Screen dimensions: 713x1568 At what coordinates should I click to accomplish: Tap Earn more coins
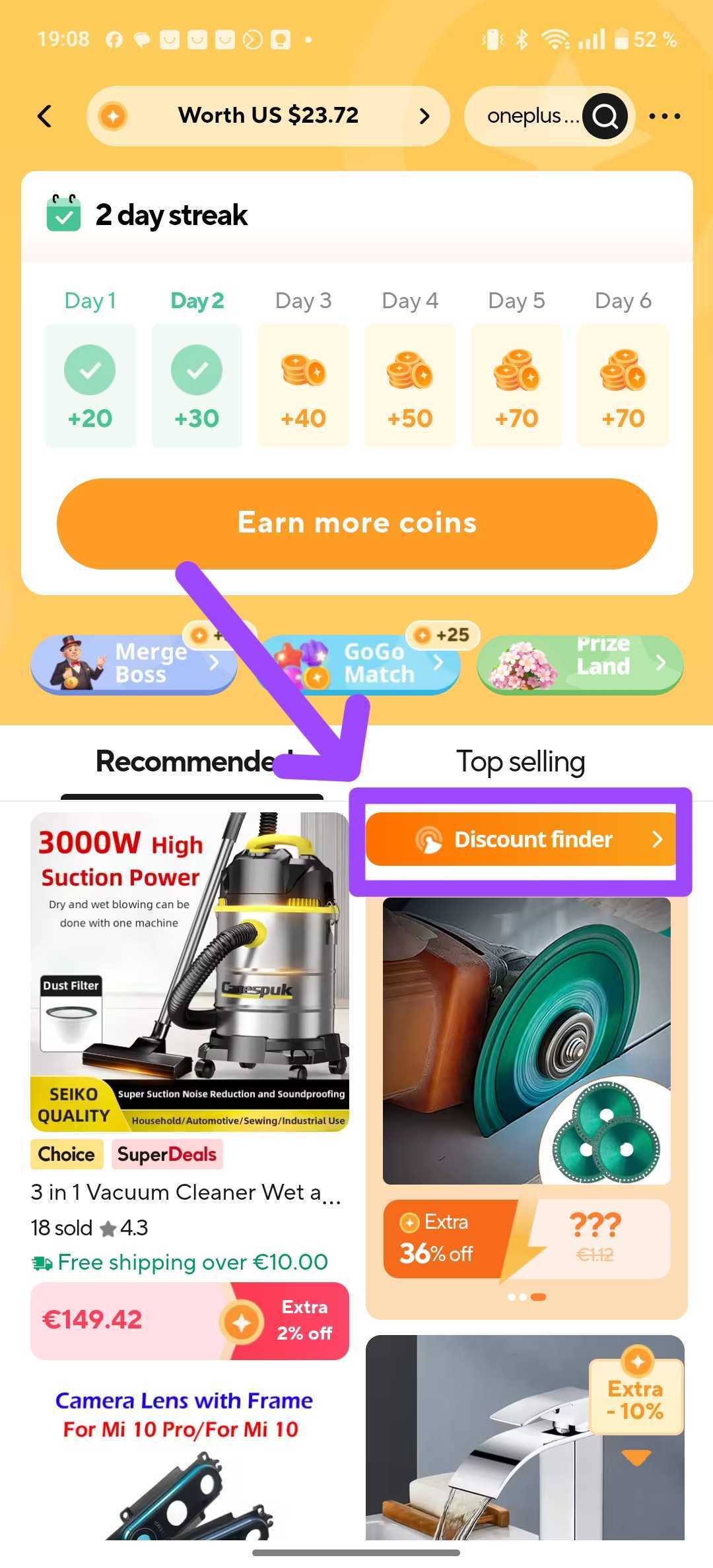[x=356, y=523]
